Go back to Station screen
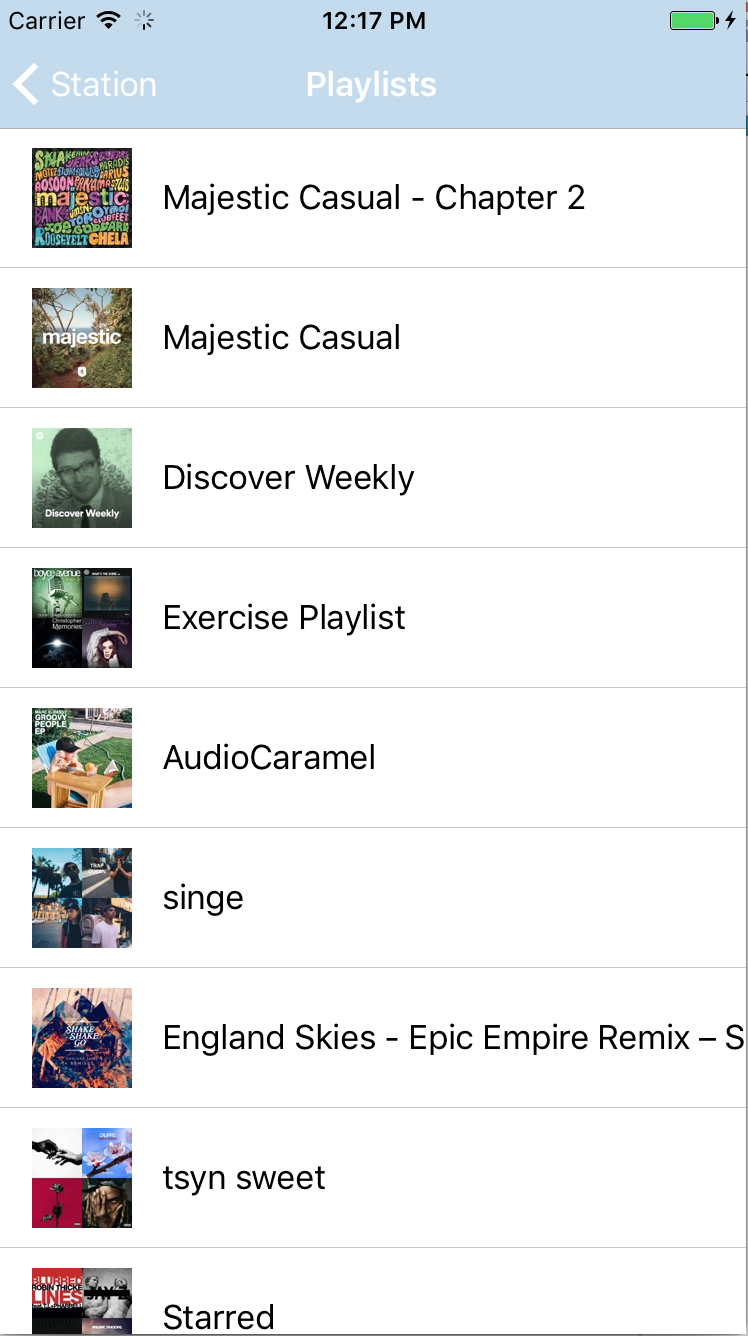Screen dimensions: 748x1336 click(84, 85)
